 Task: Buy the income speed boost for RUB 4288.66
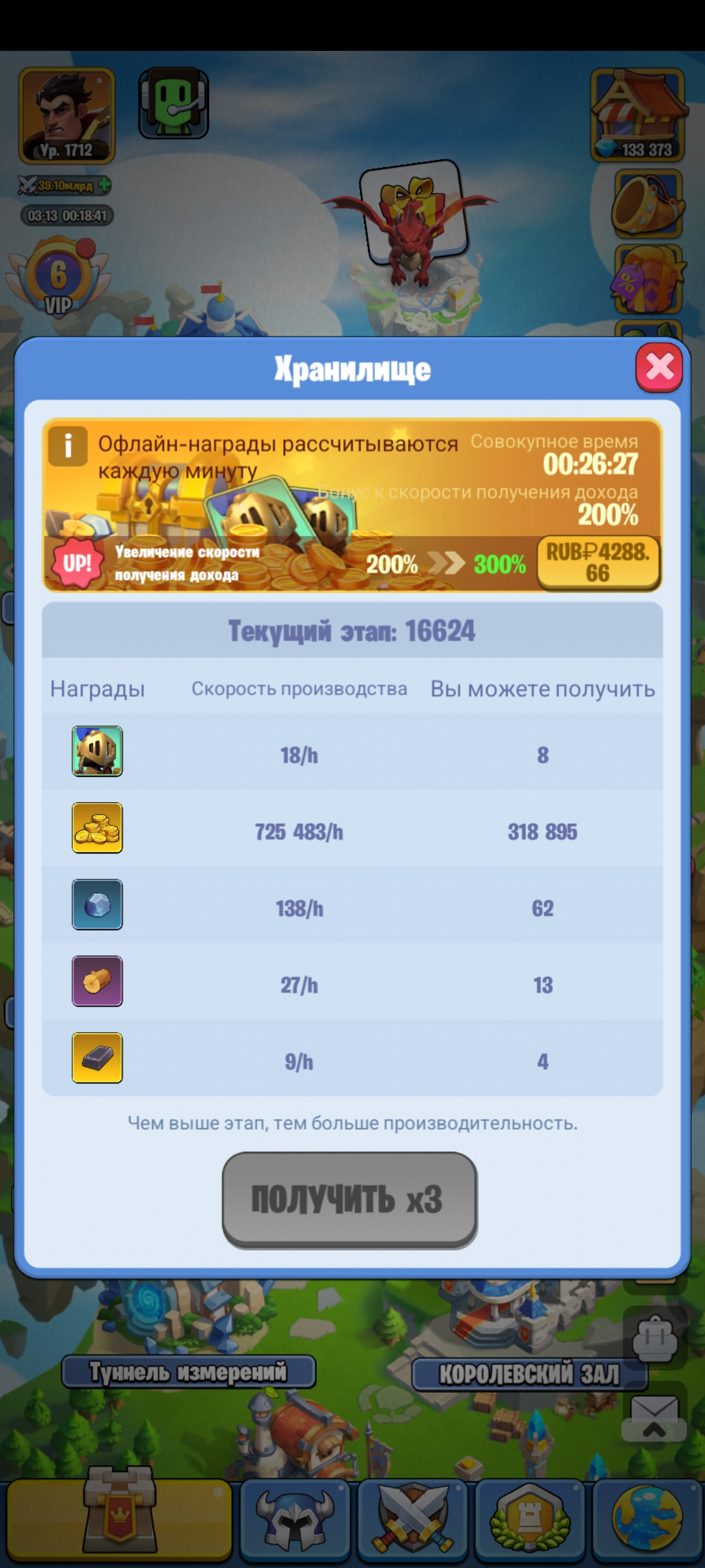598,563
